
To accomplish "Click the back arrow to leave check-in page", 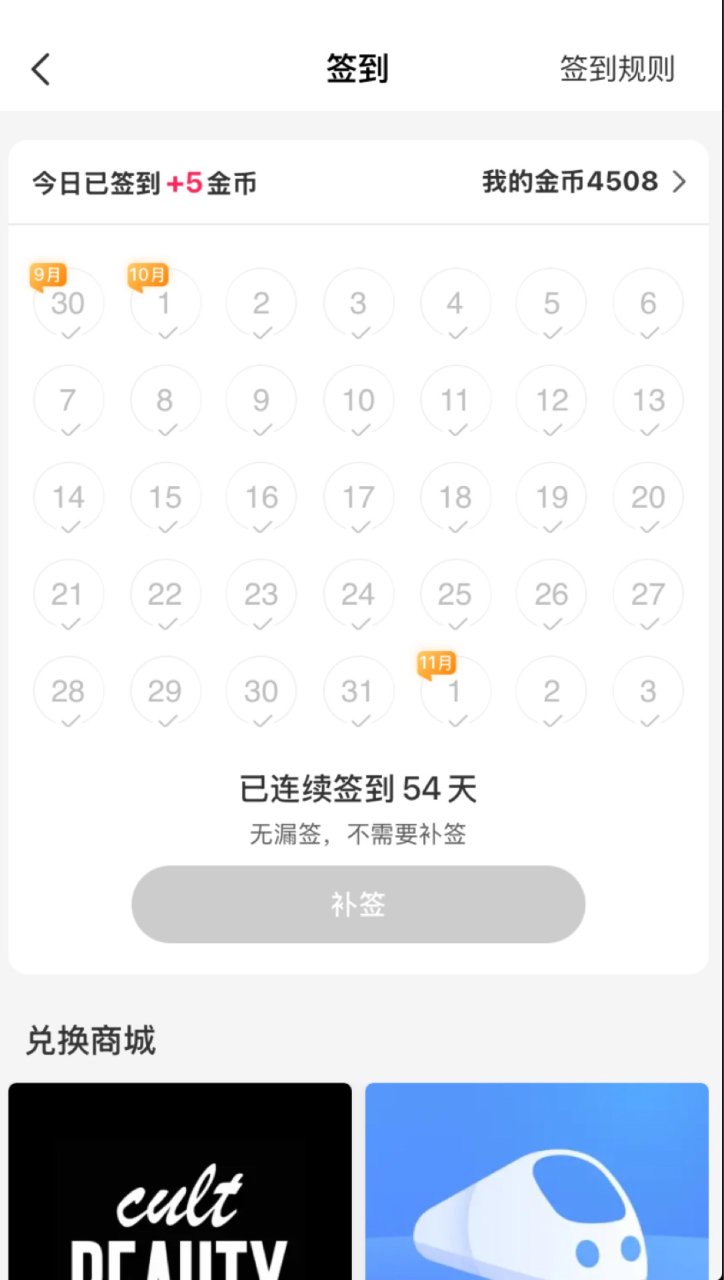I will click(40, 68).
